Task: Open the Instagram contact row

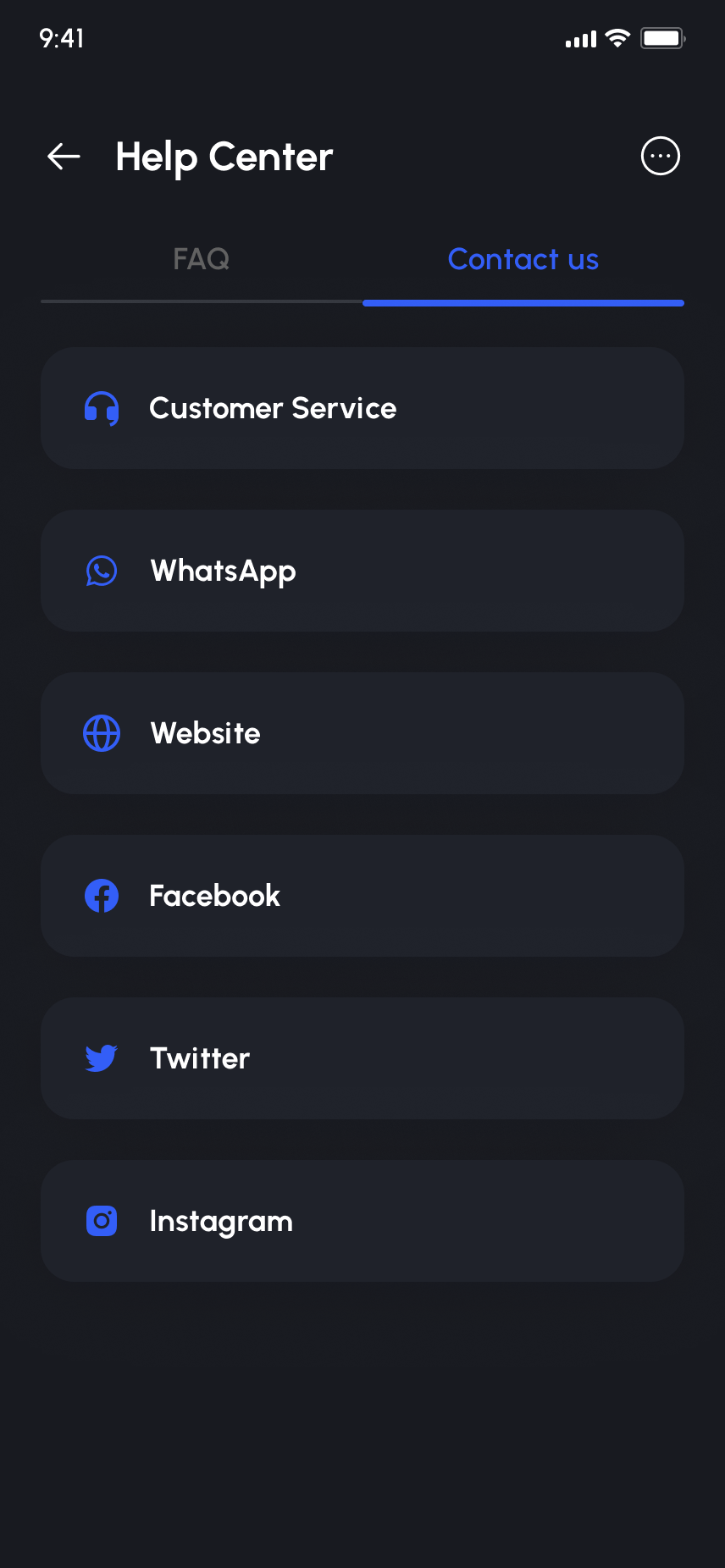Action: point(362,1221)
